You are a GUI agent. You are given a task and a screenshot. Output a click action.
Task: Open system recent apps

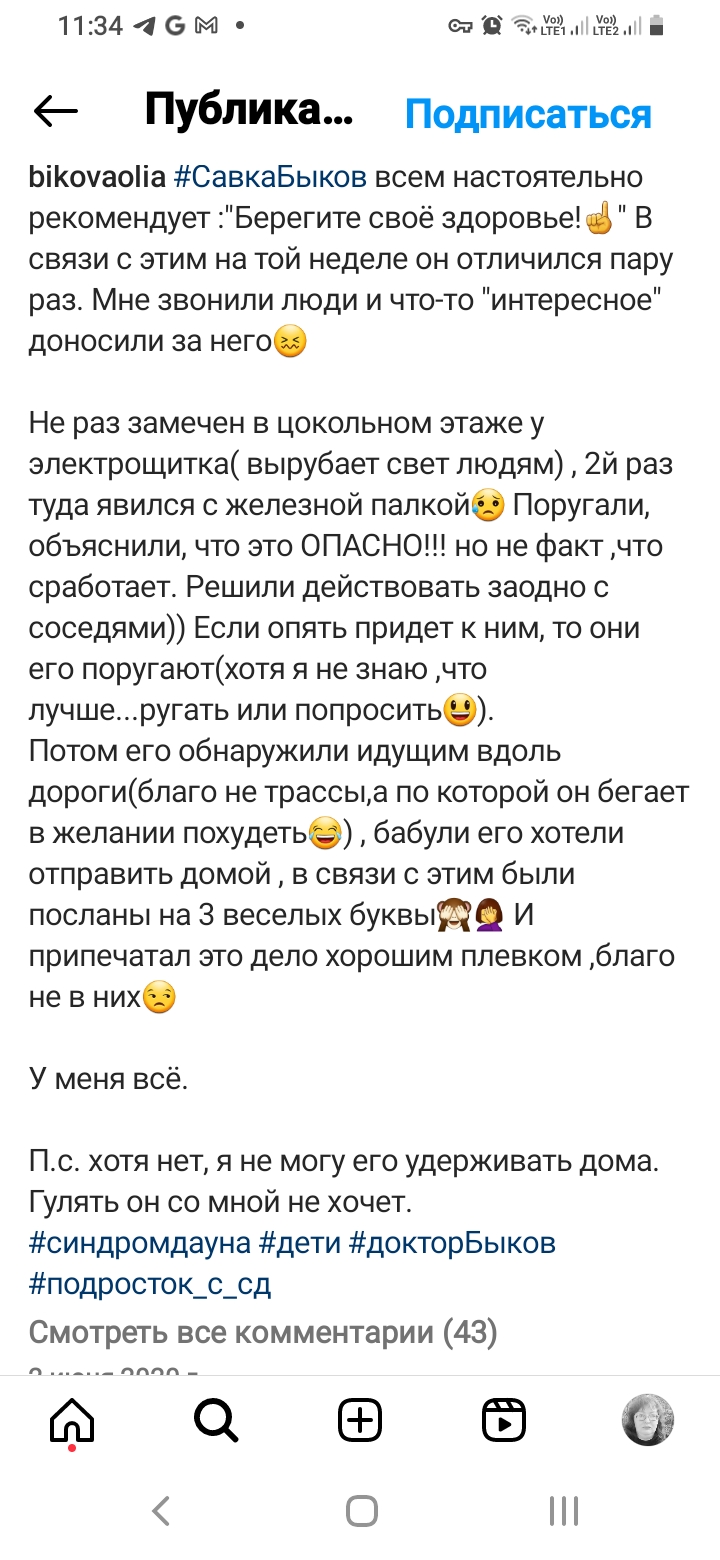[564, 1511]
